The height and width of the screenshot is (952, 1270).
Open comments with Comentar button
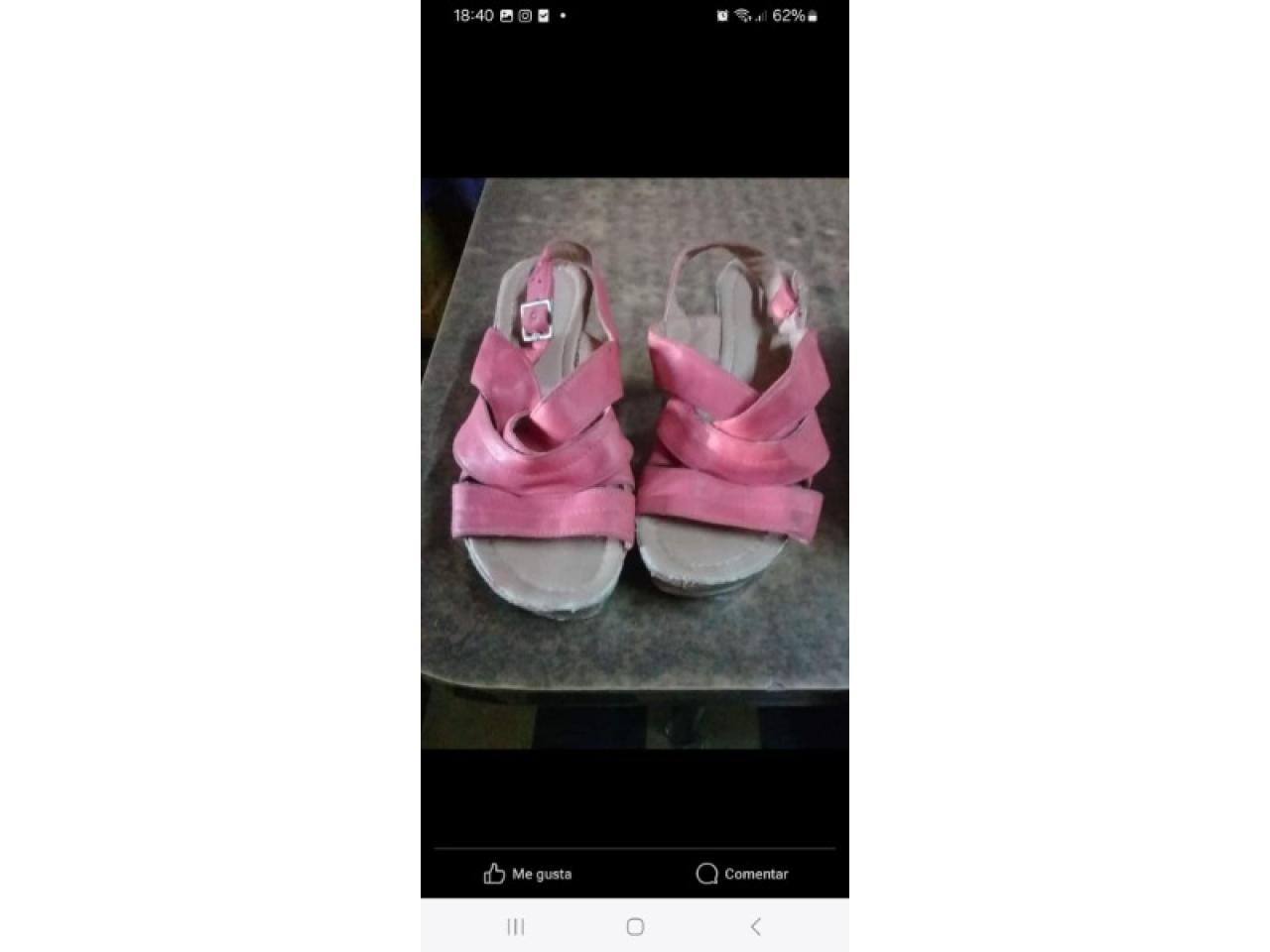pos(742,874)
